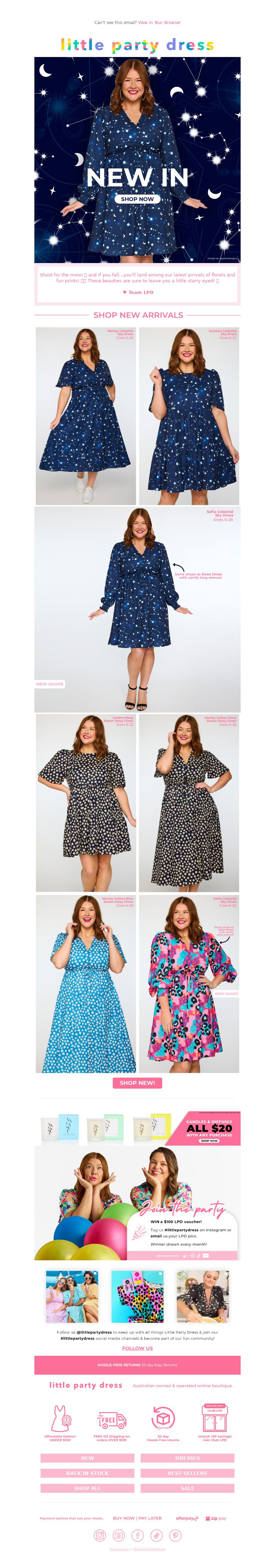Image resolution: width=275 pixels, height=1568 pixels.
Task: Open the SALE category
Action: (187, 1488)
